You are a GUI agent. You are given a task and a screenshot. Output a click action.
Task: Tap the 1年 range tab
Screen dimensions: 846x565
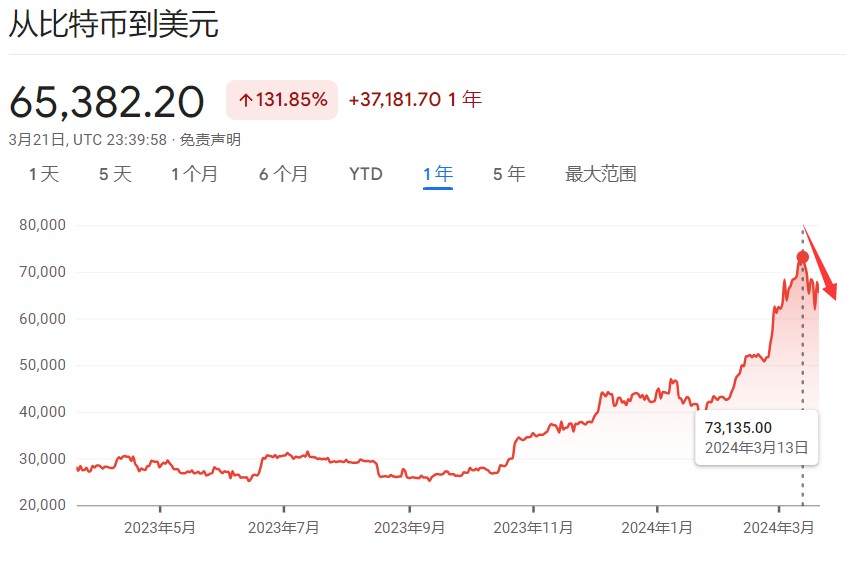click(x=438, y=174)
